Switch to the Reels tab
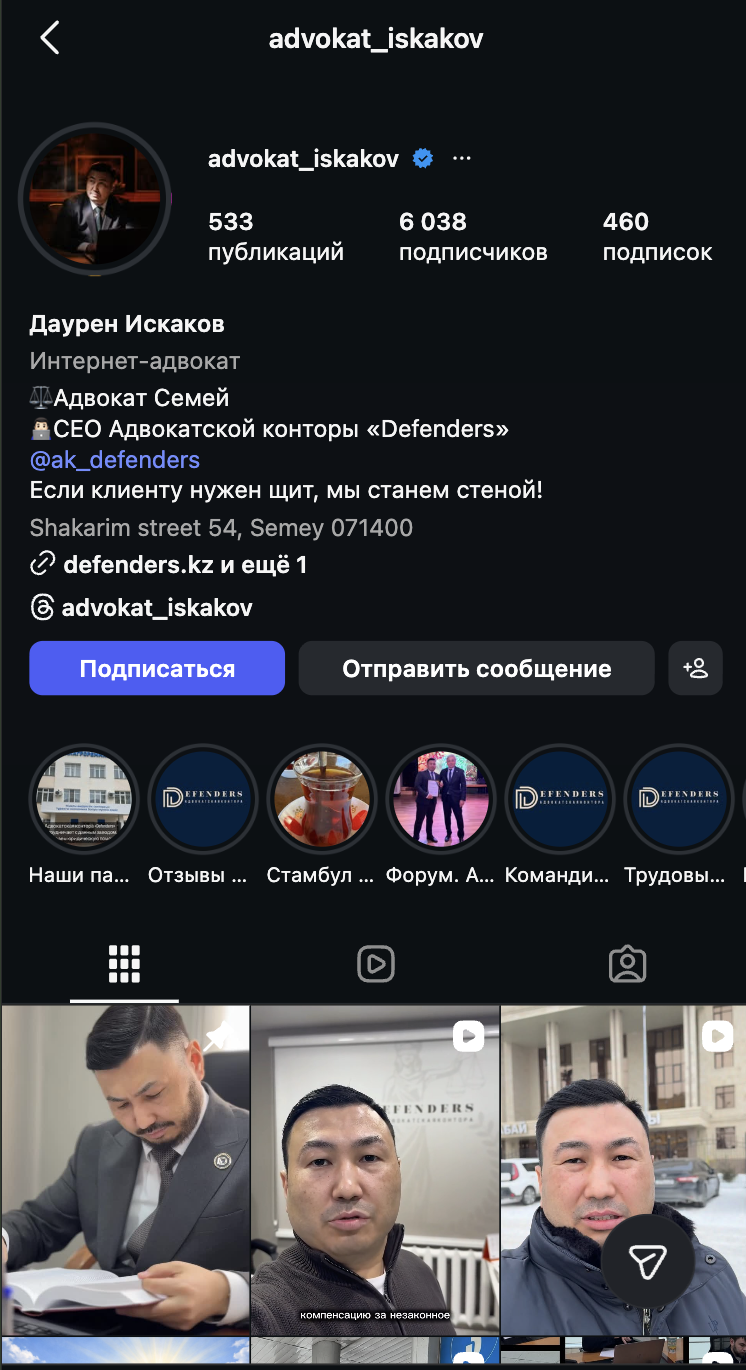 (x=375, y=964)
